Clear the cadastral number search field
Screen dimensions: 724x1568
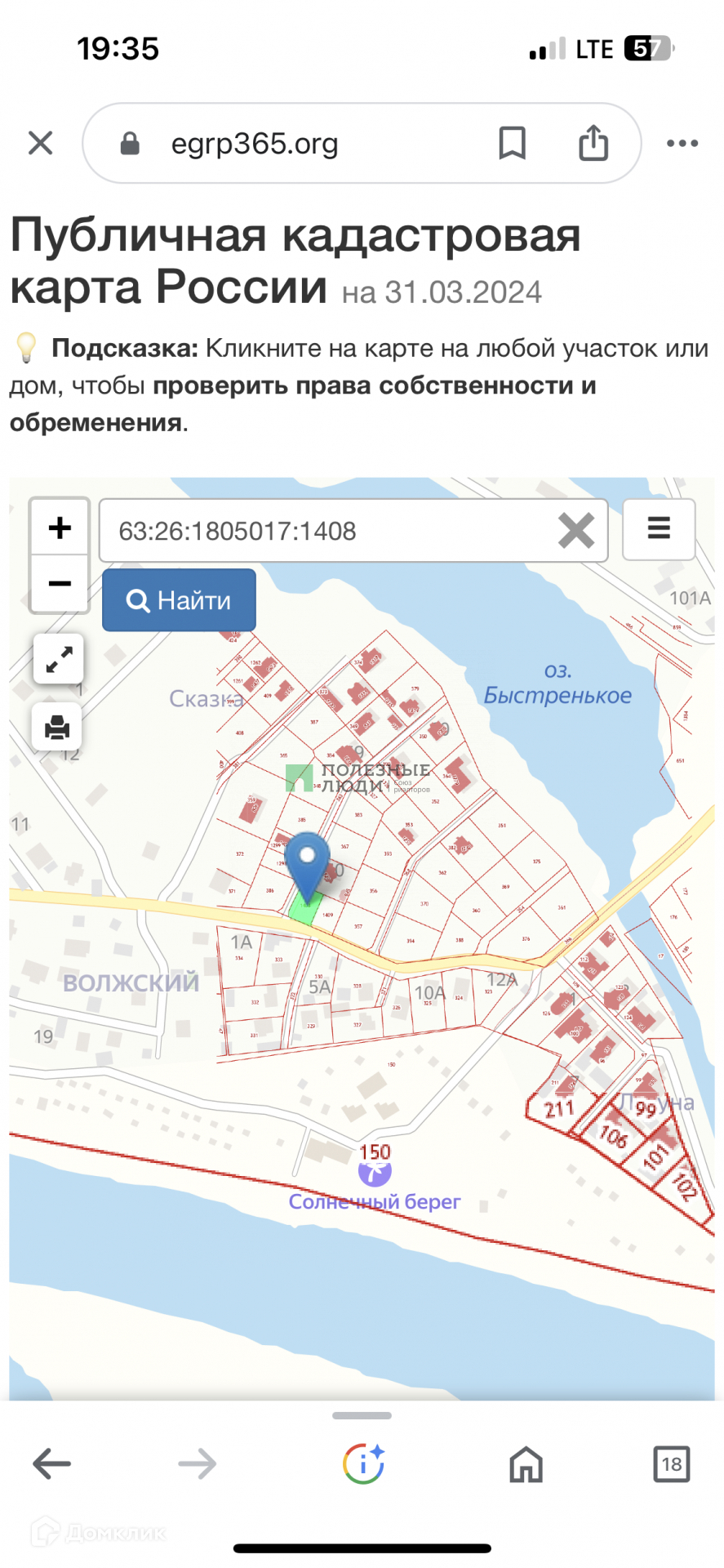point(576,531)
